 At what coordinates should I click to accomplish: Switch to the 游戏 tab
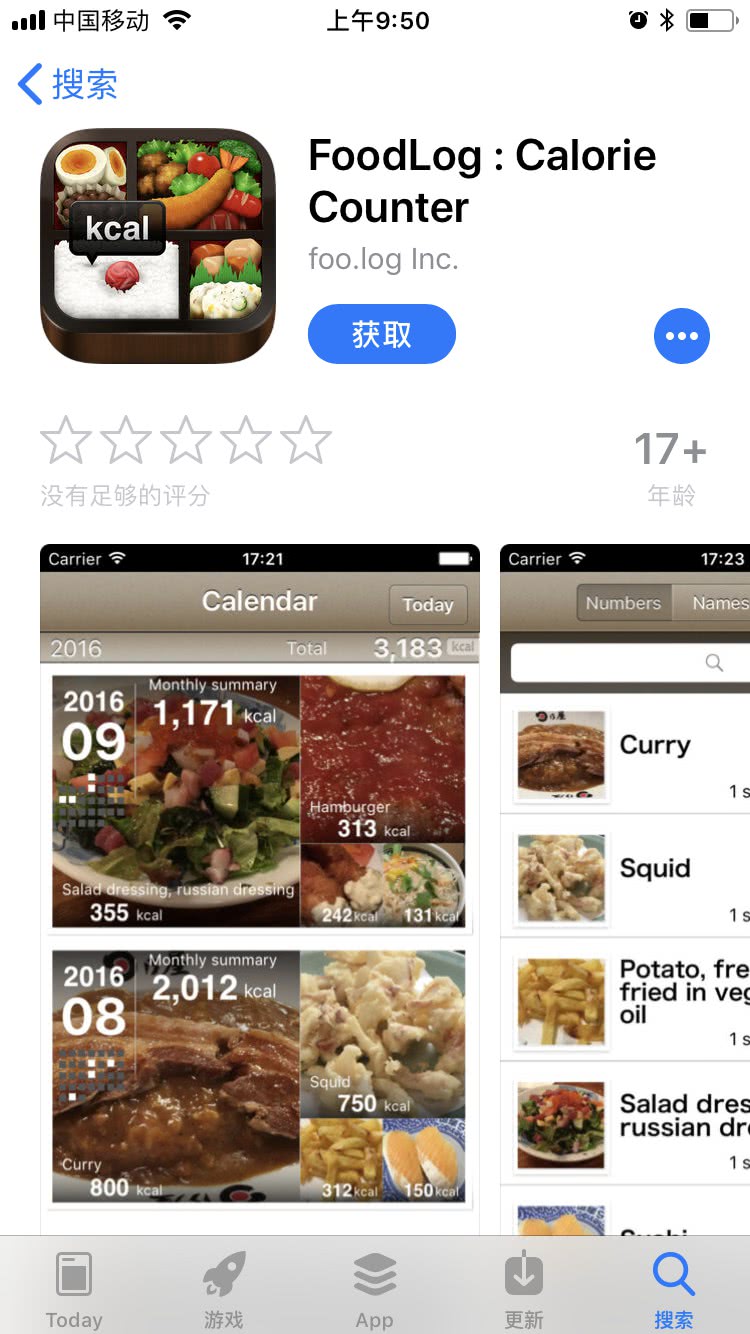point(224,1290)
